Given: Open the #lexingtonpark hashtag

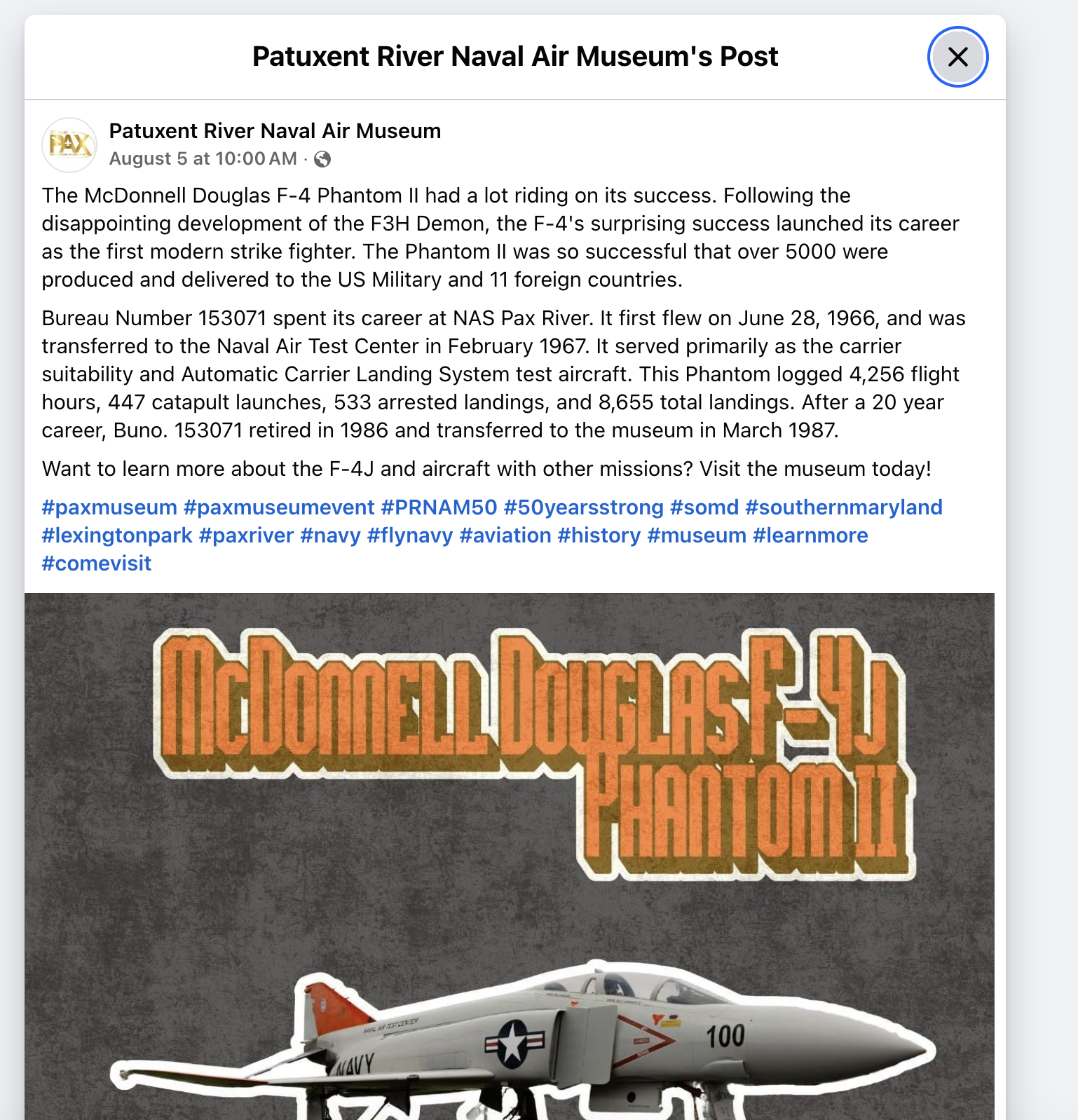Looking at the screenshot, I should 117,535.
